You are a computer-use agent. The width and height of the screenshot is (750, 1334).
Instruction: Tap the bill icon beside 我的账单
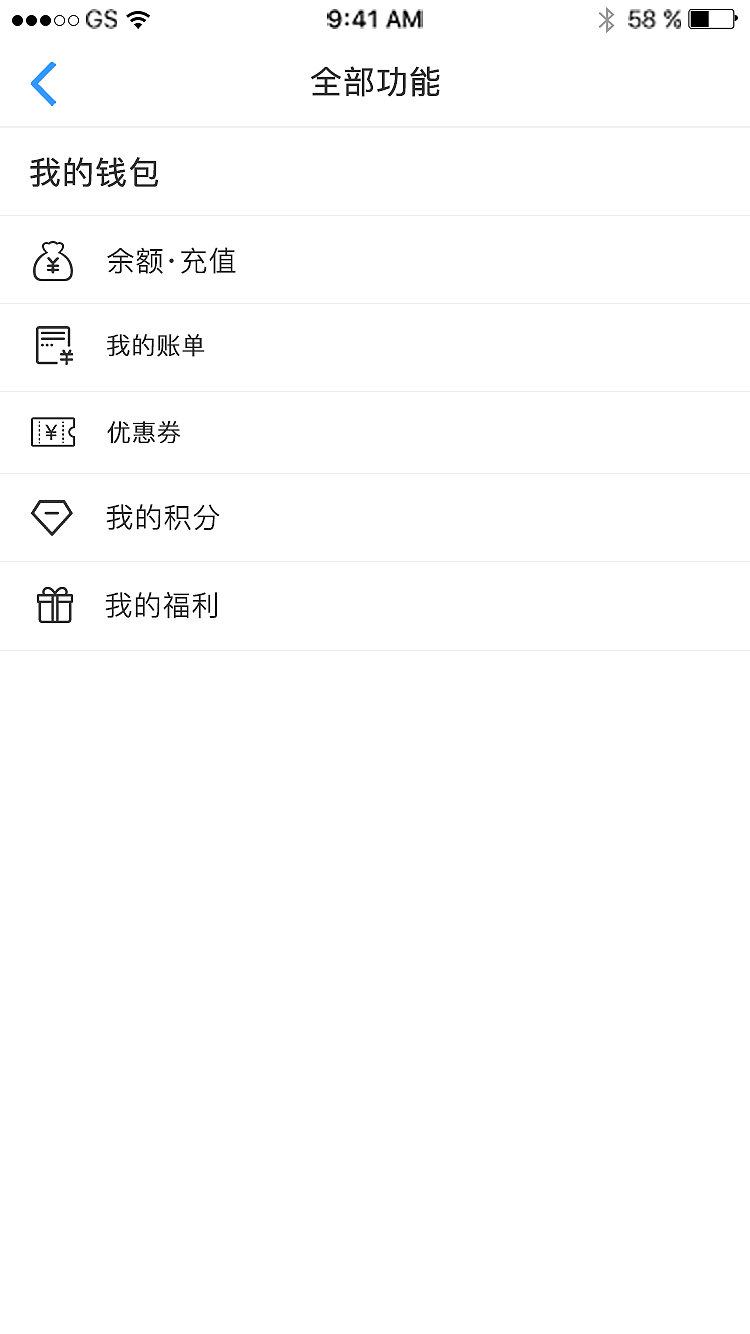52,346
